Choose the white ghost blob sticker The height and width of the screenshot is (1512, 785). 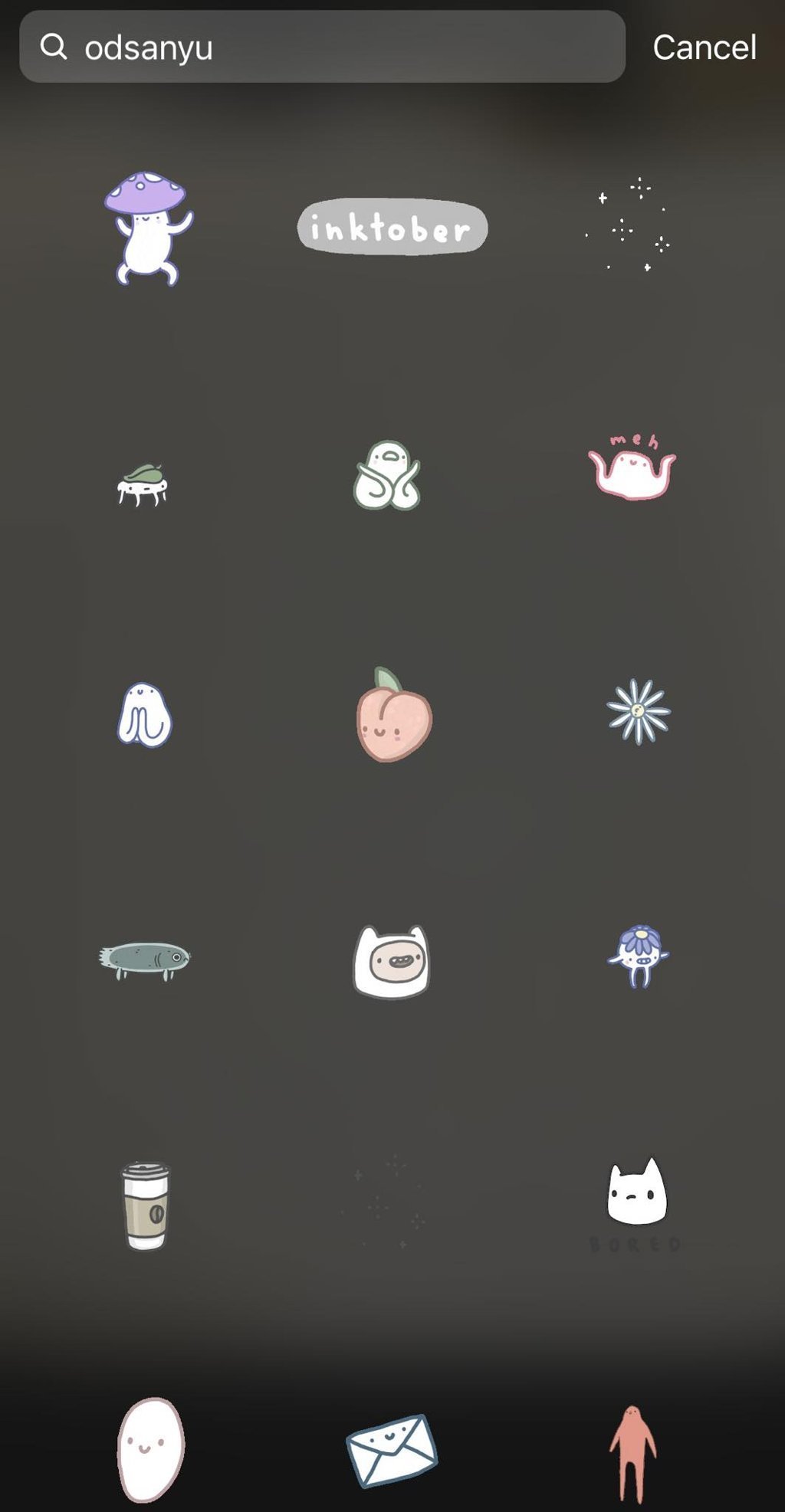pos(145,714)
